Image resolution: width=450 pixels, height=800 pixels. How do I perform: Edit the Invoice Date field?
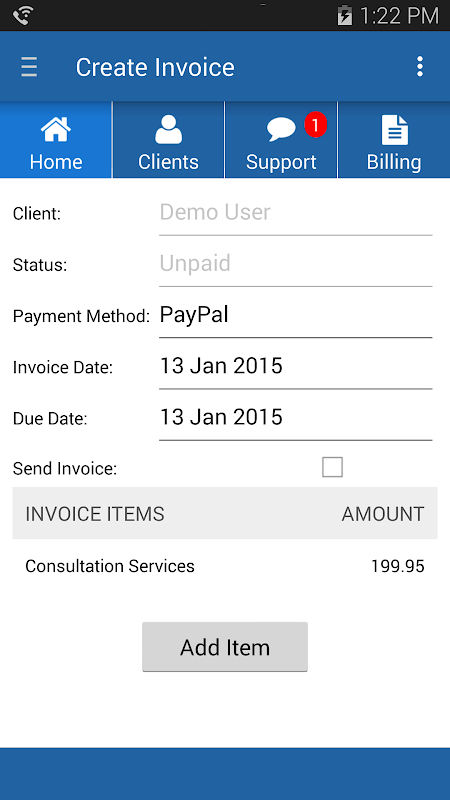coord(295,366)
